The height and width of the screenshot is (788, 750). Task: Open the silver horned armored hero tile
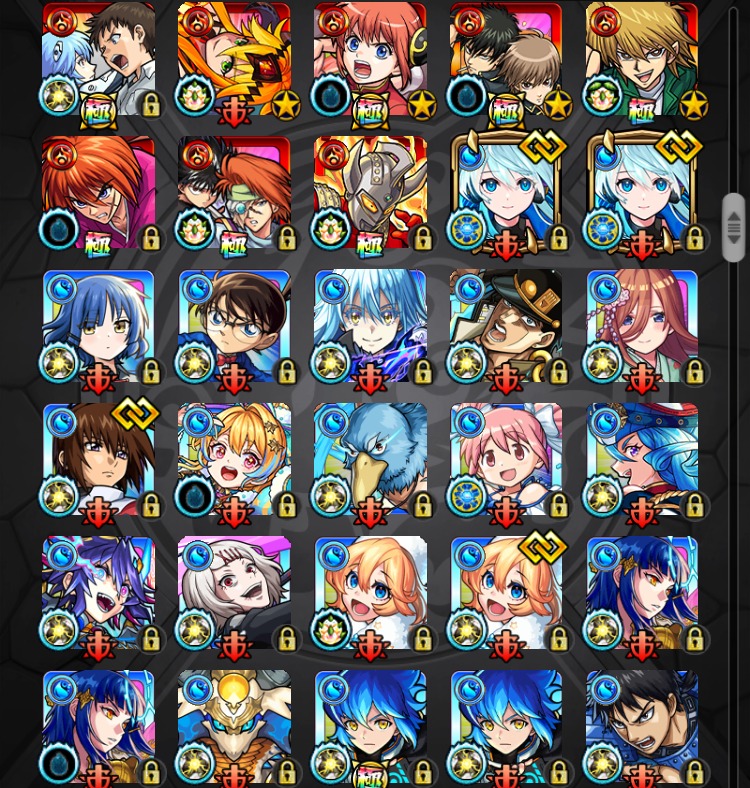(x=370, y=193)
